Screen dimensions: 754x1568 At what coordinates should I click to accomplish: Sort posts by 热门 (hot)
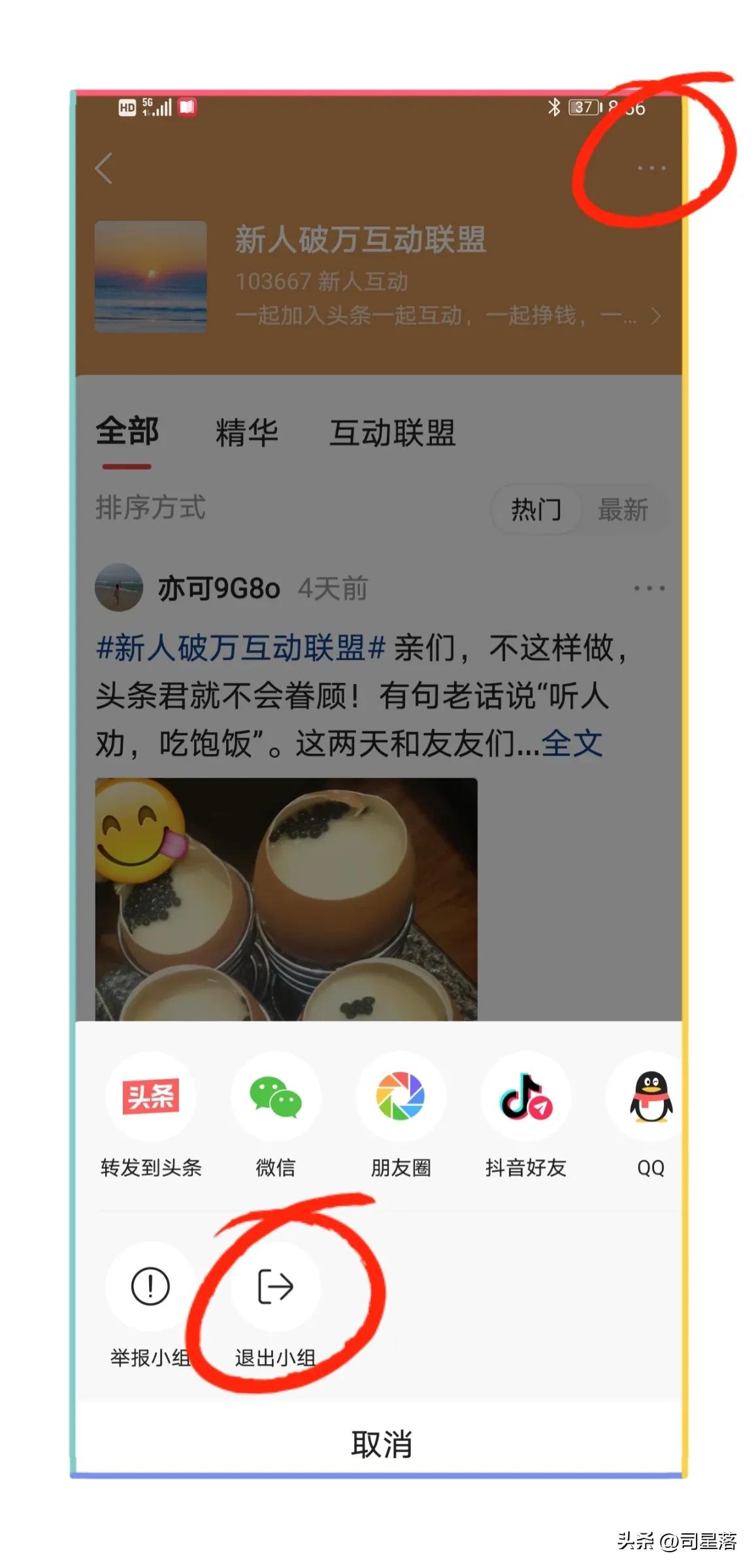(x=535, y=512)
